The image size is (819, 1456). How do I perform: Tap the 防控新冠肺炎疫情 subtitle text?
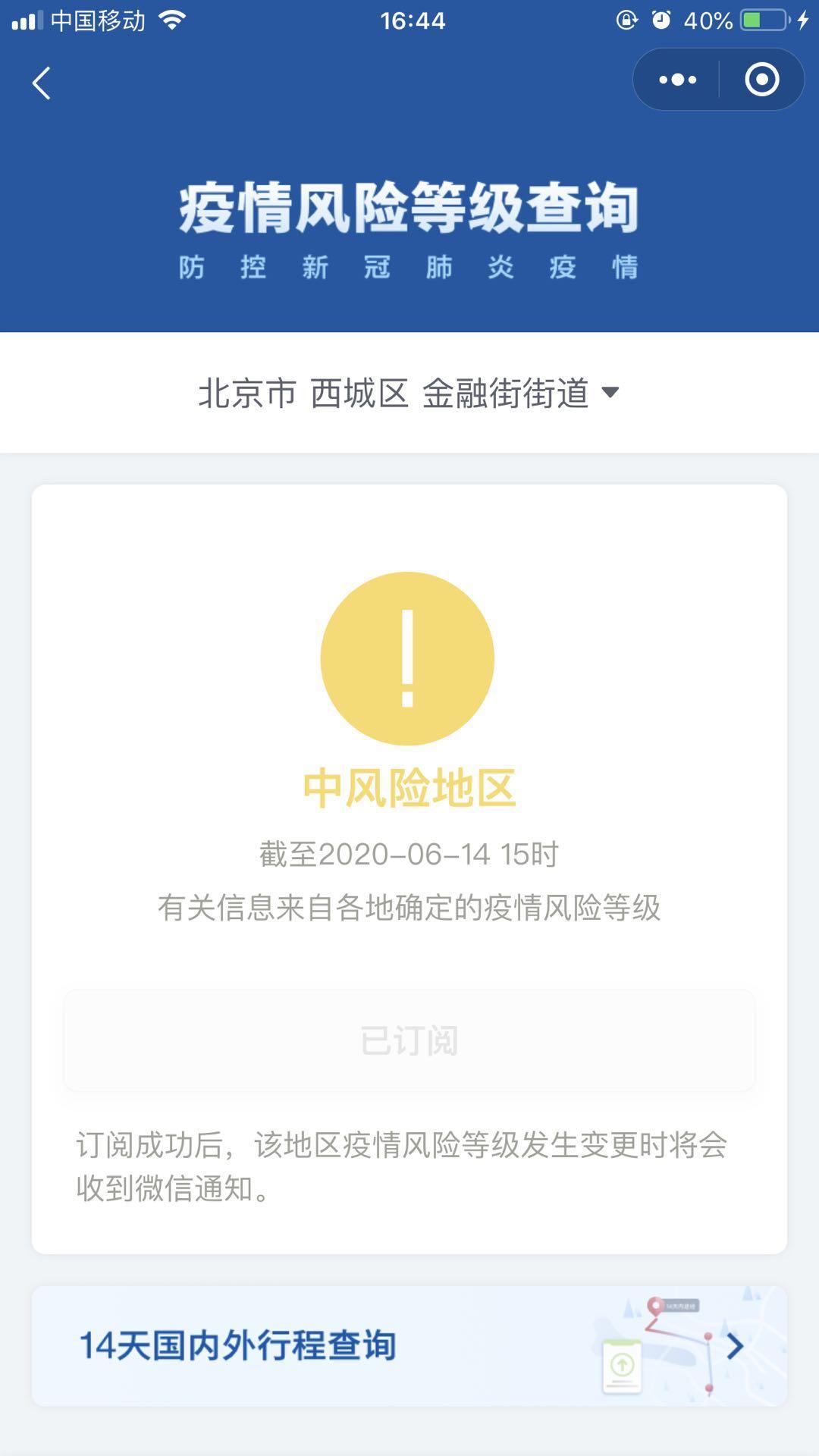pyautogui.click(x=409, y=267)
